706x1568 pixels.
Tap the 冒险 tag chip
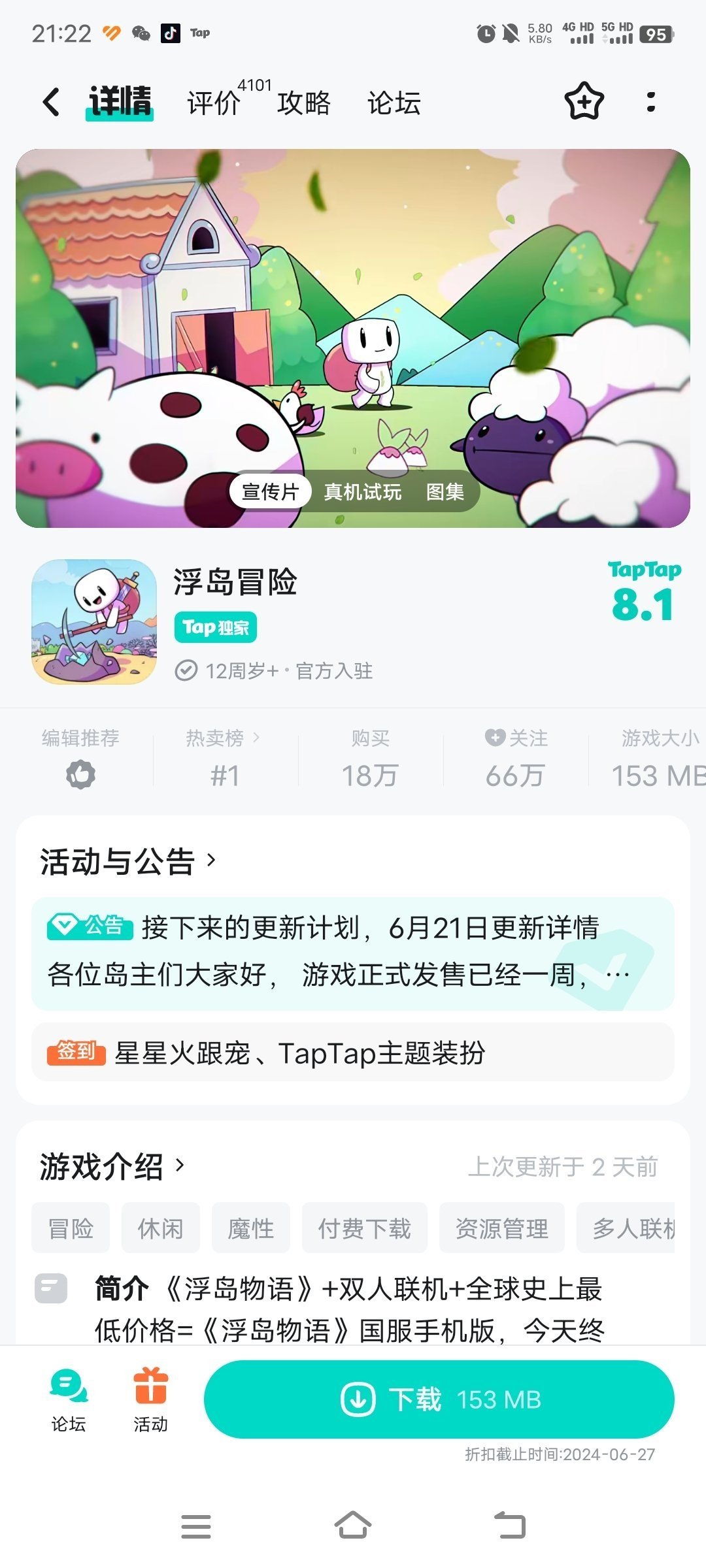click(71, 1228)
